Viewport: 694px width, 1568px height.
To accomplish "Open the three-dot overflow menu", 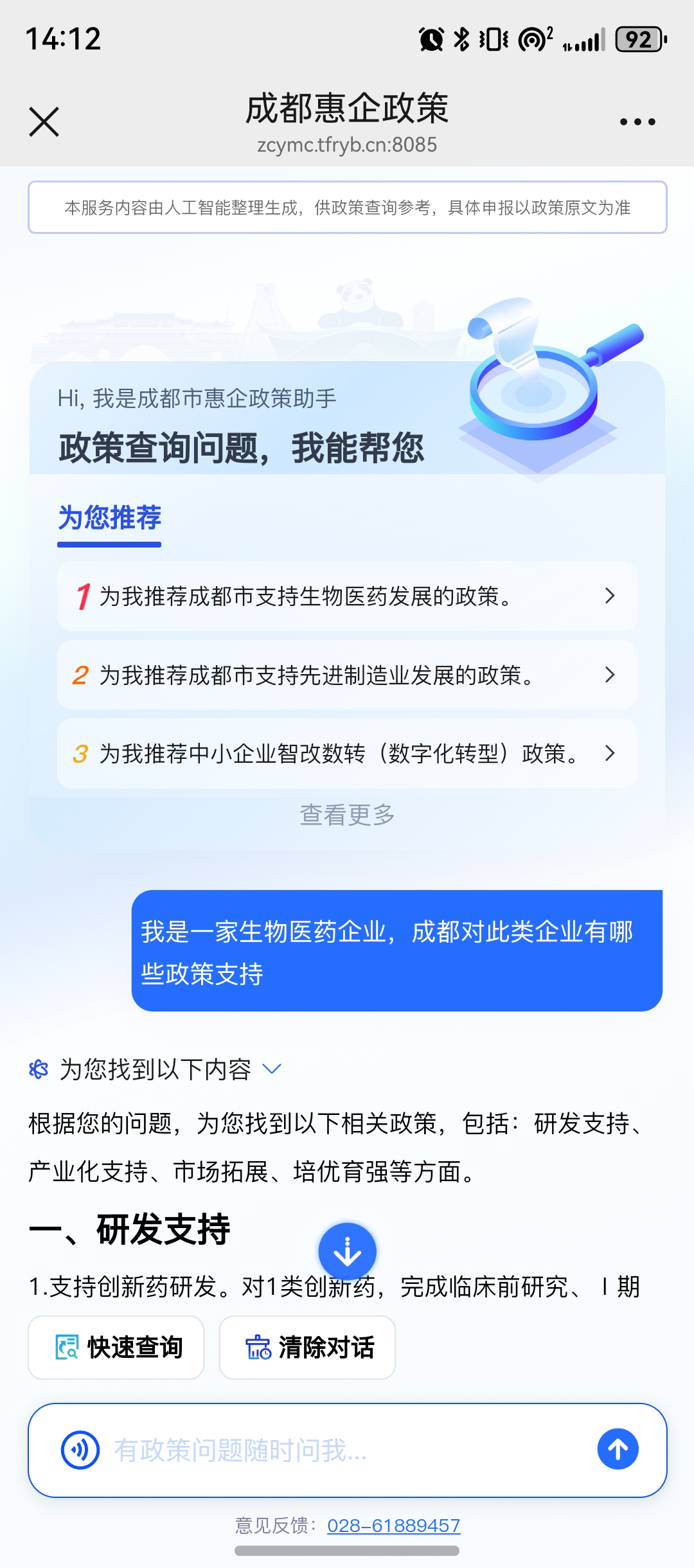I will point(637,121).
